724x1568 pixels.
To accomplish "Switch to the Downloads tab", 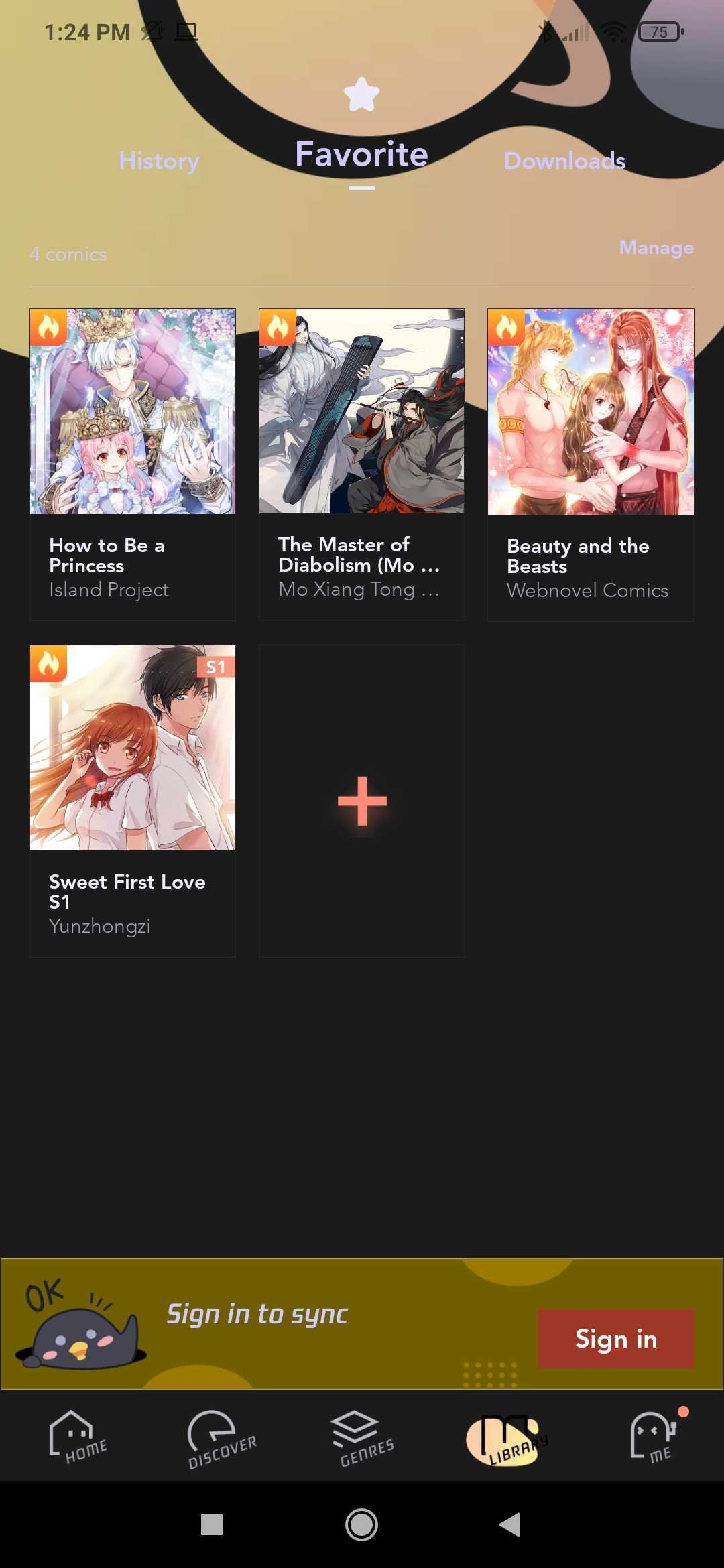I will point(564,161).
